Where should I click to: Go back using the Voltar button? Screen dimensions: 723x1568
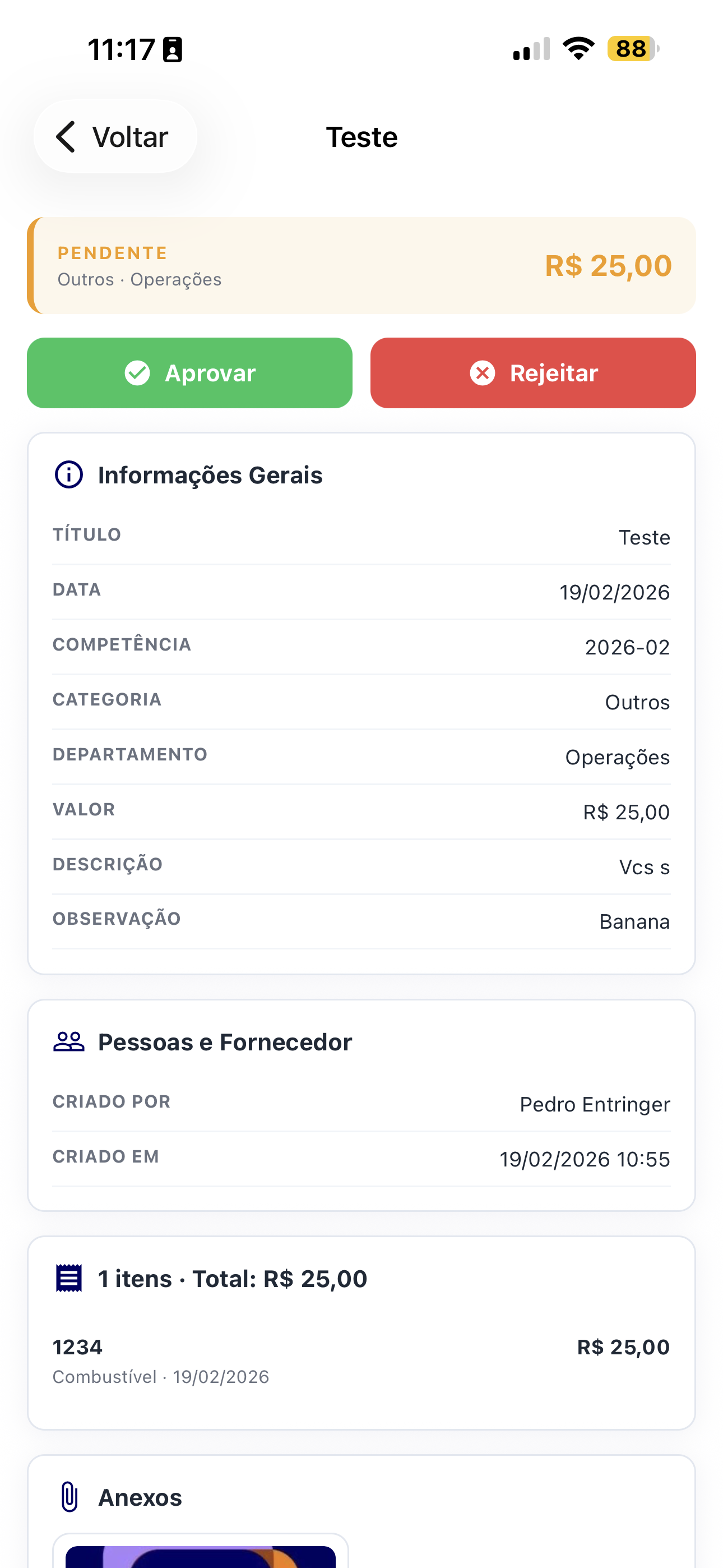point(114,136)
